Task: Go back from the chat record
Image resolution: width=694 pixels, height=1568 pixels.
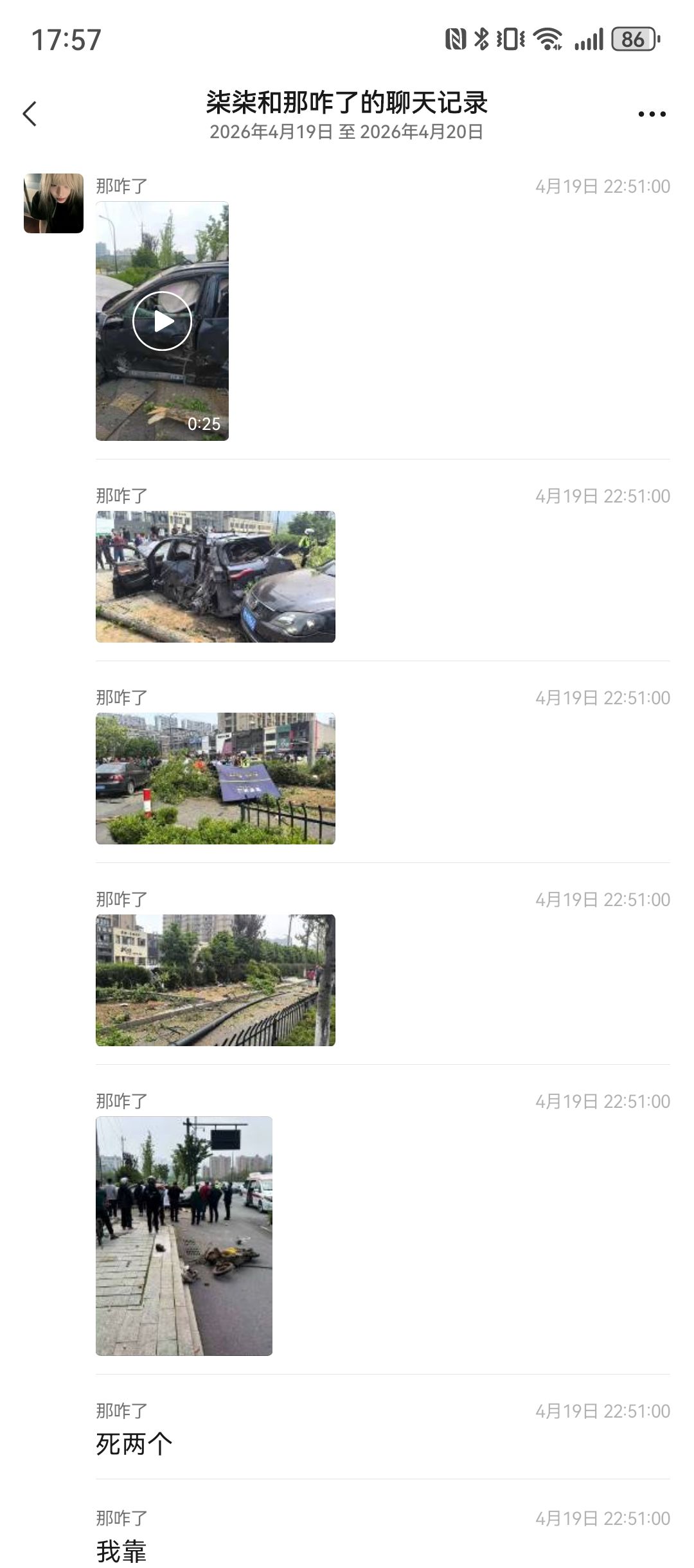Action: pyautogui.click(x=30, y=114)
